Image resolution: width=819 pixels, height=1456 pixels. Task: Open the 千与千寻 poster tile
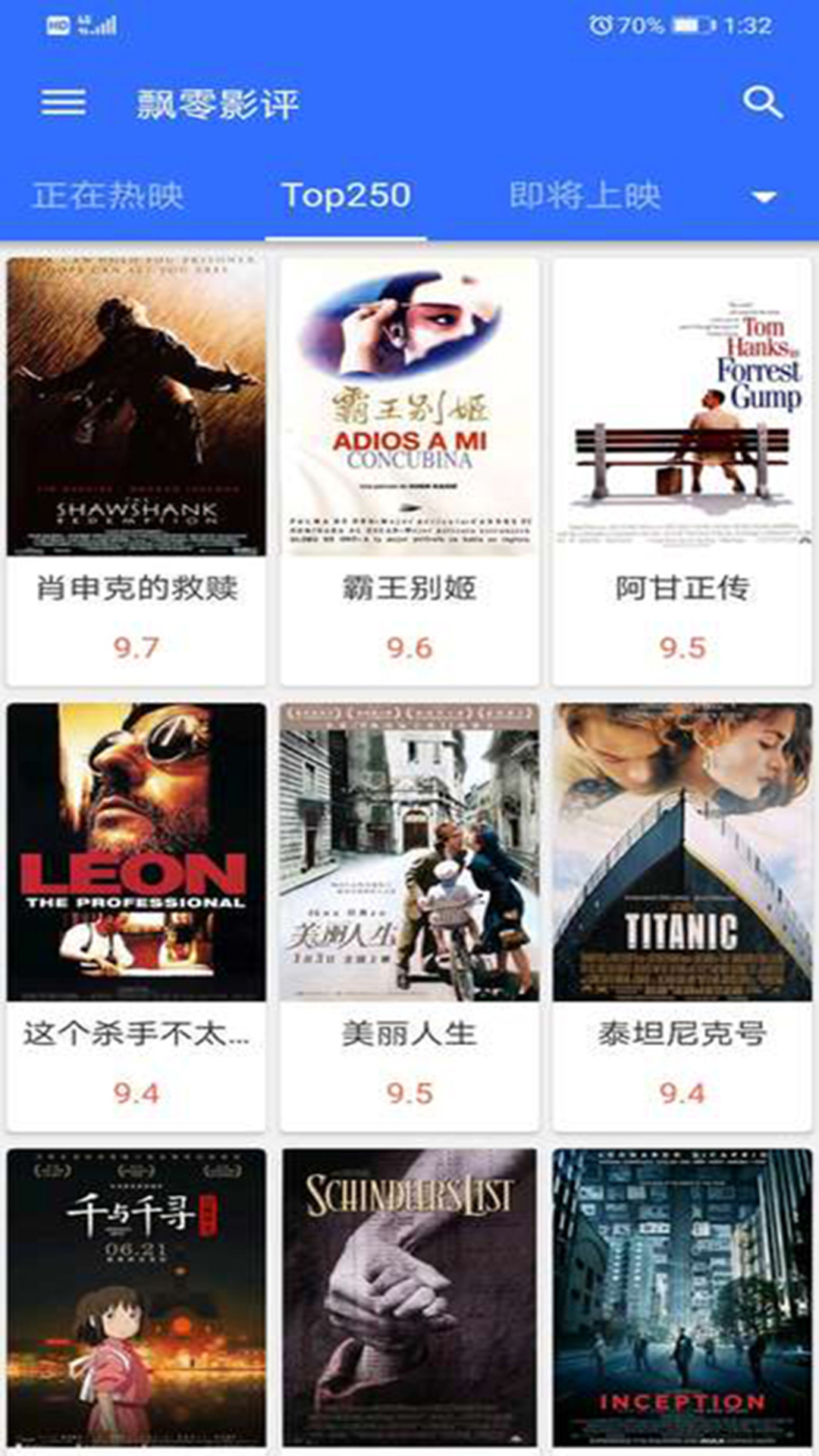click(x=136, y=1298)
